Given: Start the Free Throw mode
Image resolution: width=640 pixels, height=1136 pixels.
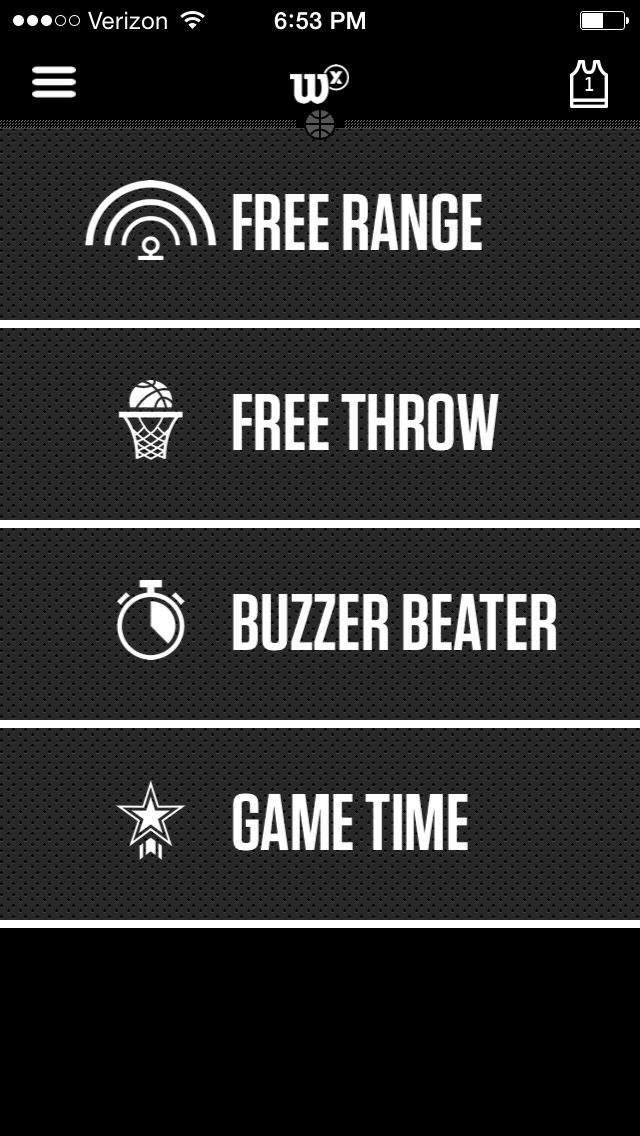Looking at the screenshot, I should click(320, 424).
